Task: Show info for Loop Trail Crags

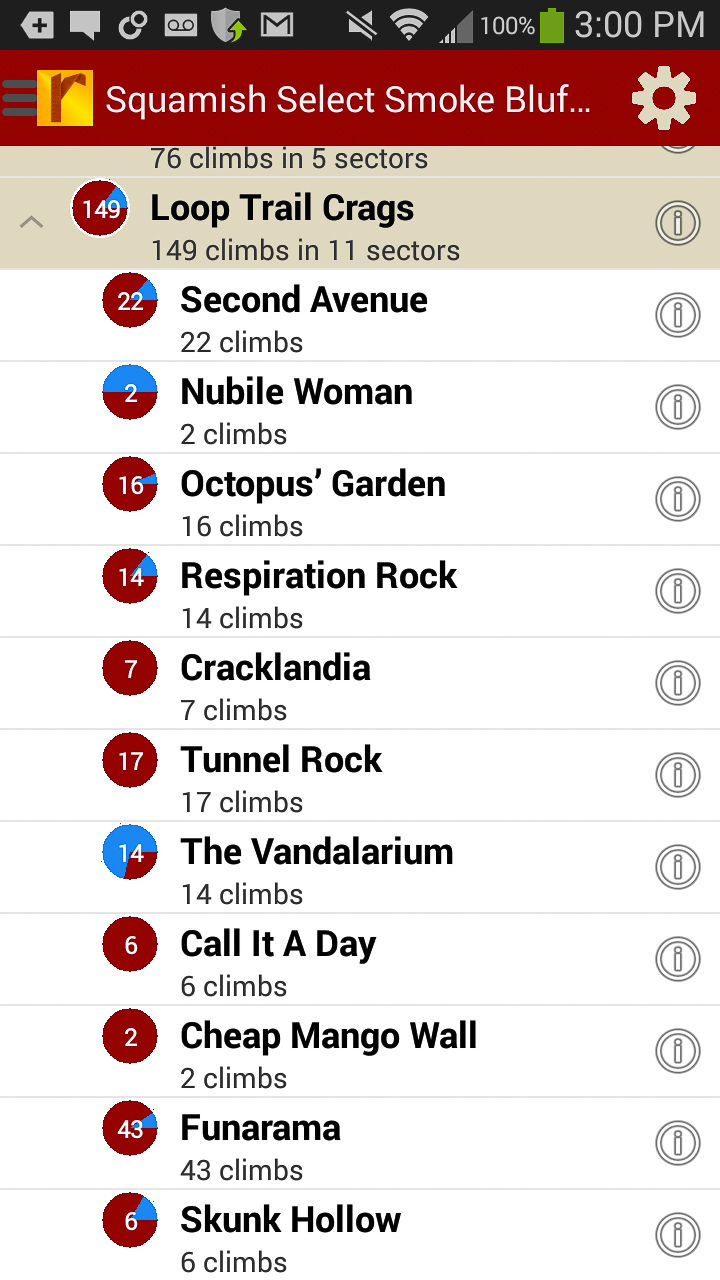Action: pos(677,223)
